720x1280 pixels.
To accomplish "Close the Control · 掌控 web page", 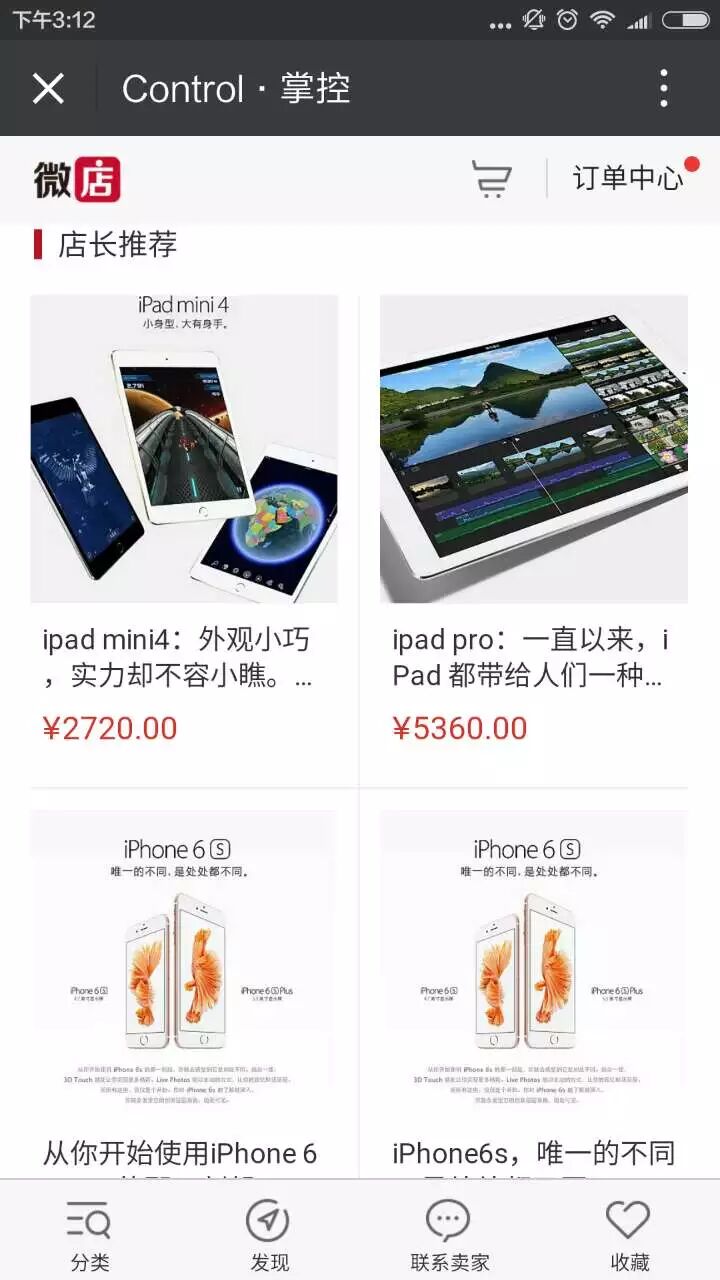I will [48, 88].
